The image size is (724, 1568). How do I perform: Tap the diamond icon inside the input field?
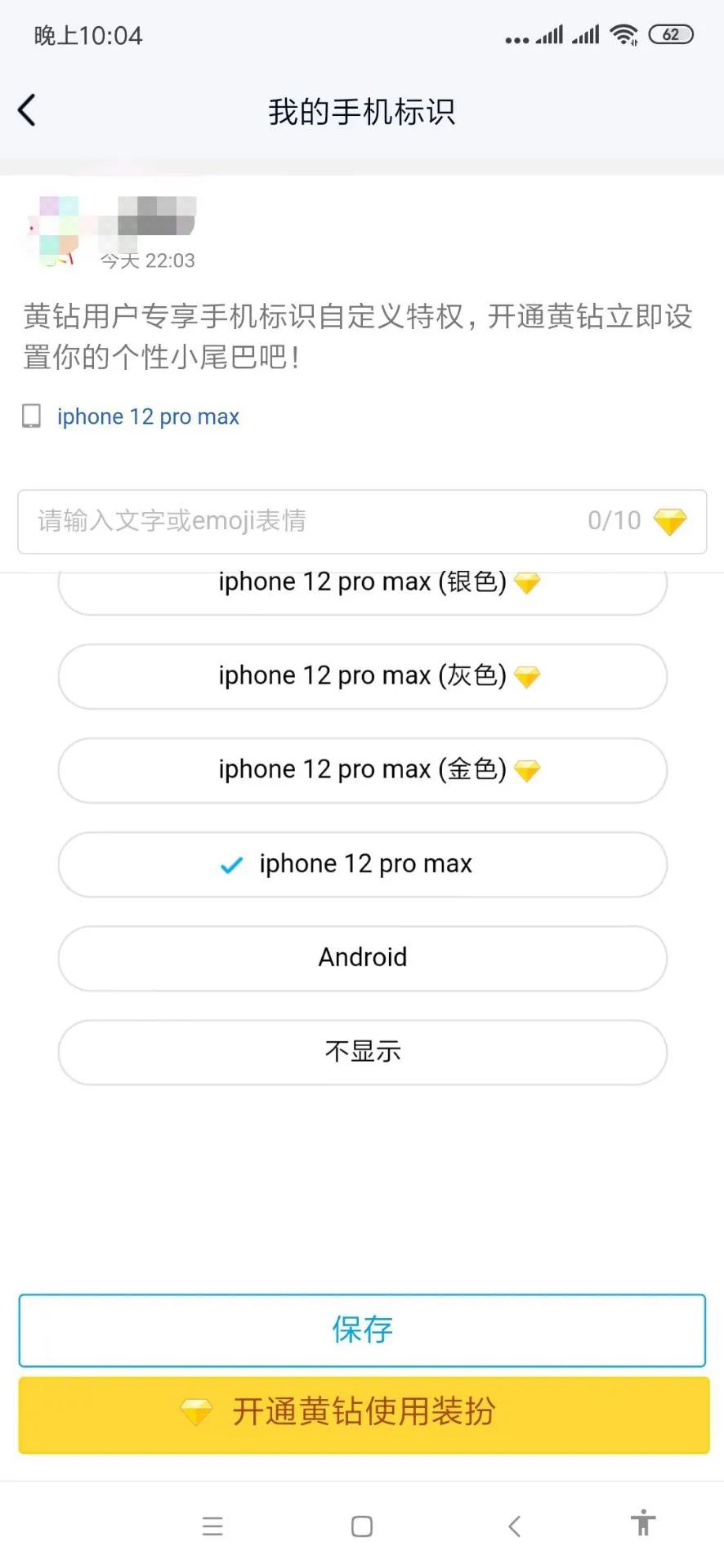[x=669, y=521]
